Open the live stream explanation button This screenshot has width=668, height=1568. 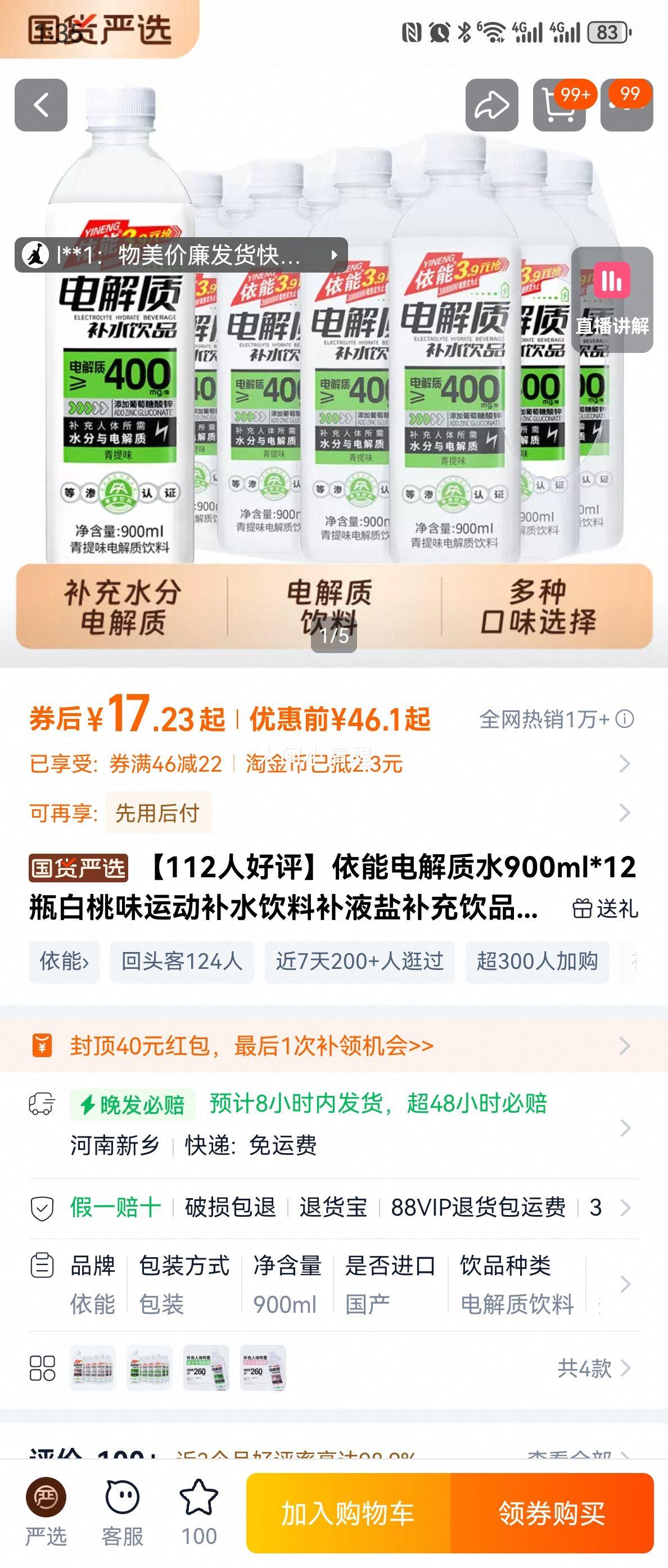(x=611, y=300)
